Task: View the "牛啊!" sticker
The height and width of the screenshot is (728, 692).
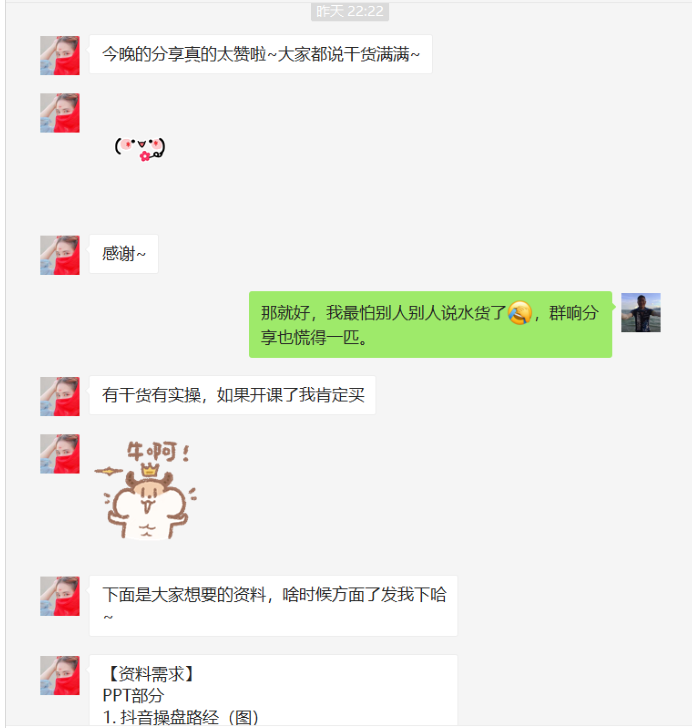Action: click(x=144, y=488)
